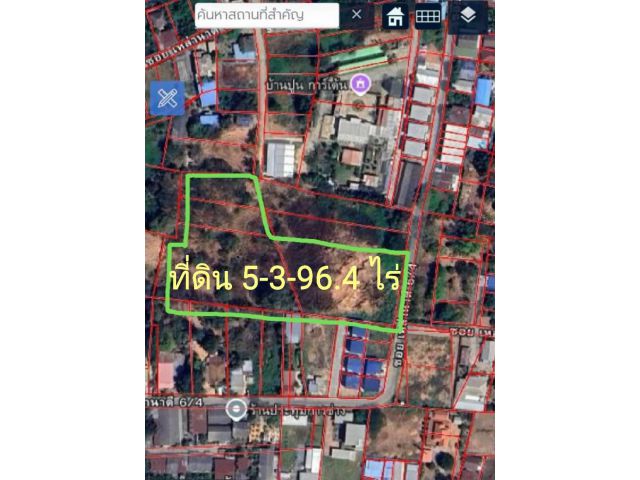Open the grid view icon

[x=428, y=15]
